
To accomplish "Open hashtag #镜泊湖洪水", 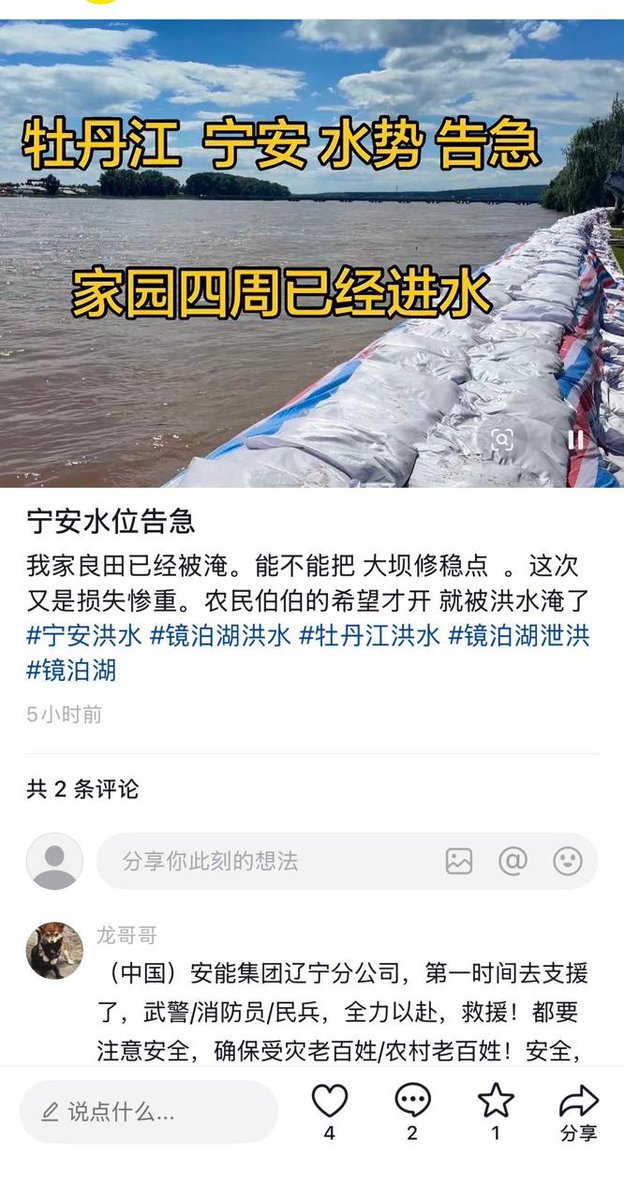I will (x=220, y=635).
